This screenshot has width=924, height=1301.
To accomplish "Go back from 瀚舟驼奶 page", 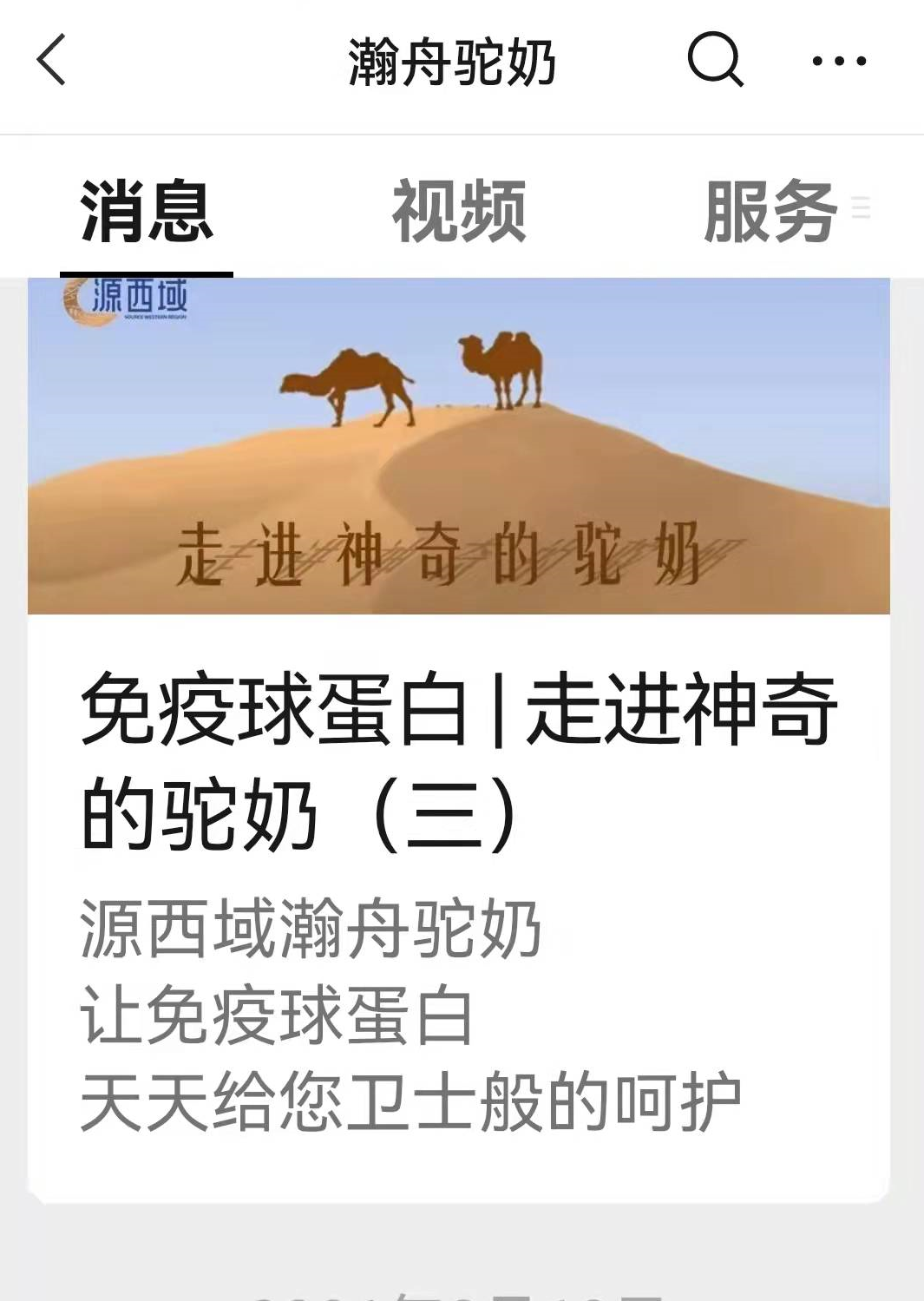I will [x=52, y=61].
